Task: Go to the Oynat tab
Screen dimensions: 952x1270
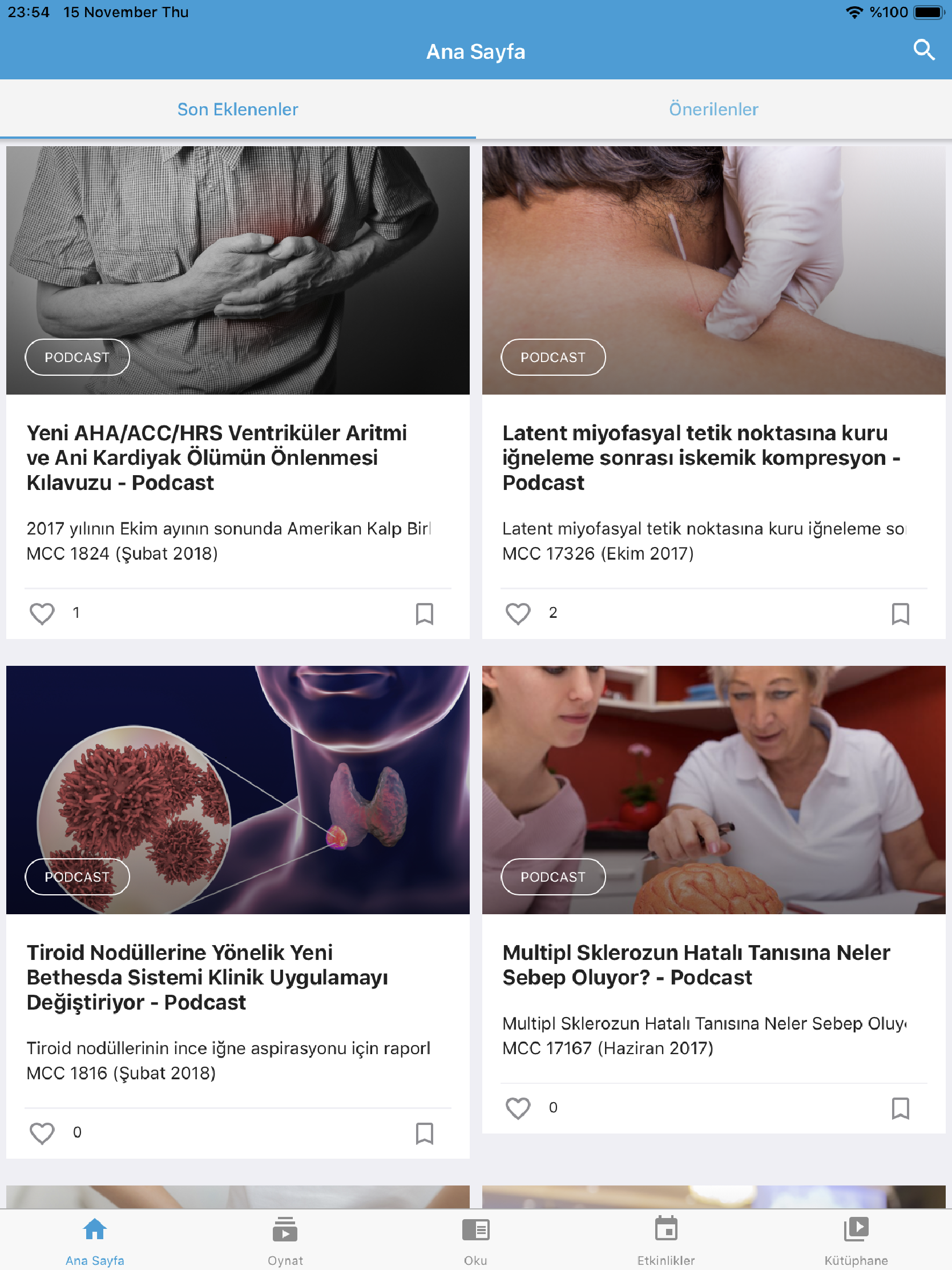Action: click(285, 1240)
